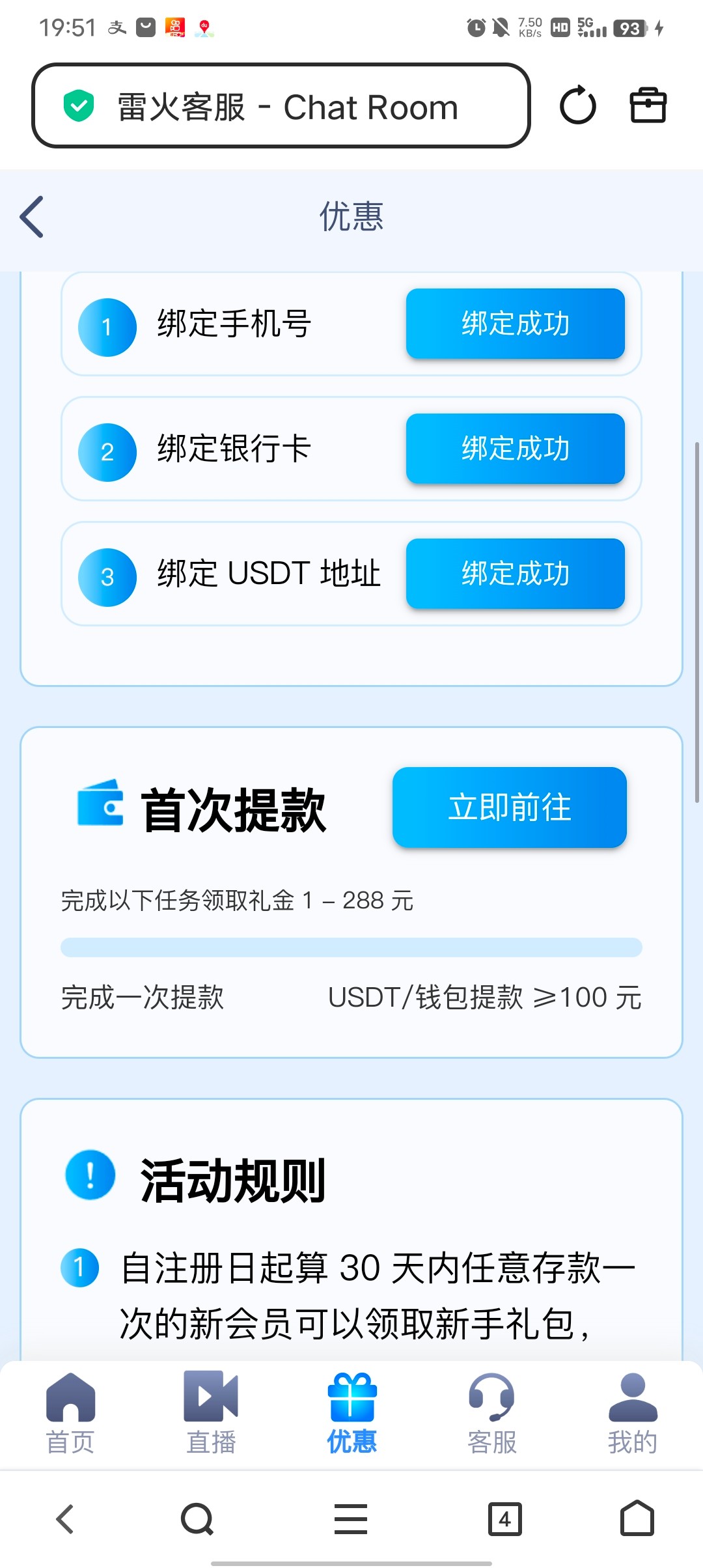Viewport: 703px width, 1568px height.
Task: Open the browser menu
Action: pyautogui.click(x=351, y=1520)
